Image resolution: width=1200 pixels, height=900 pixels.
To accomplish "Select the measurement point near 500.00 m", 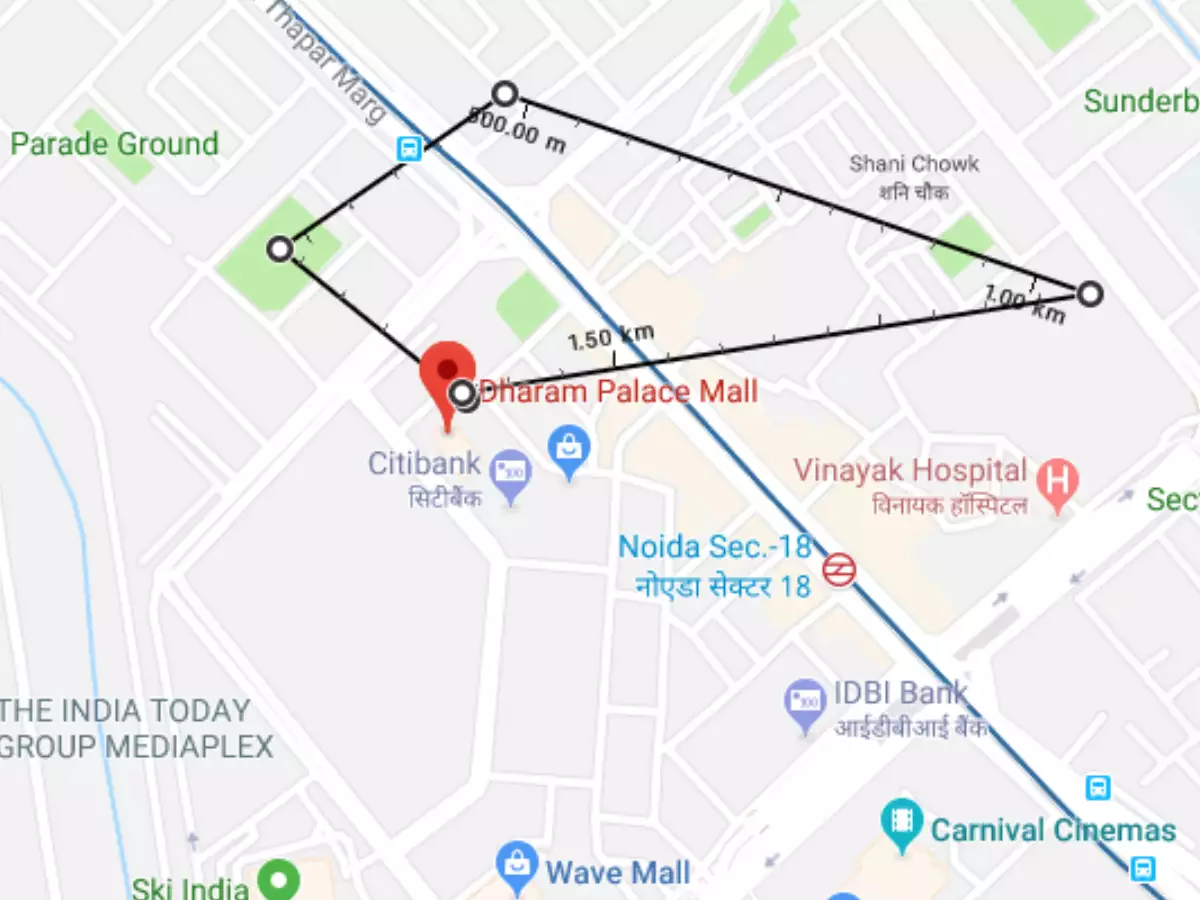I will pos(505,94).
